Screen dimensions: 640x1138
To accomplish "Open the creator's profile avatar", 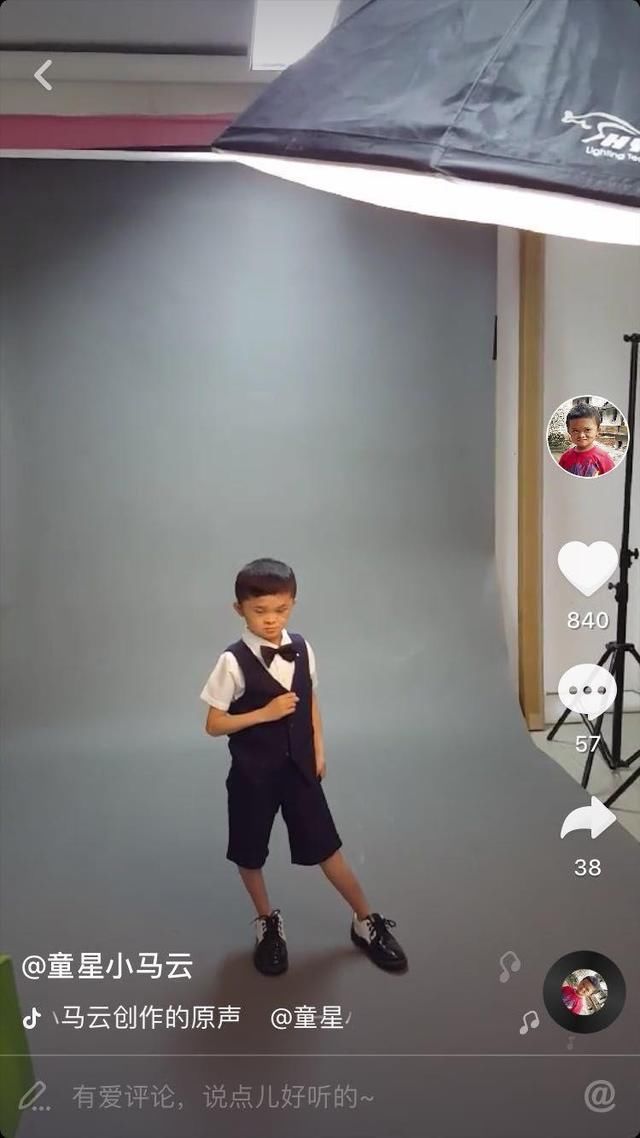I will (587, 437).
